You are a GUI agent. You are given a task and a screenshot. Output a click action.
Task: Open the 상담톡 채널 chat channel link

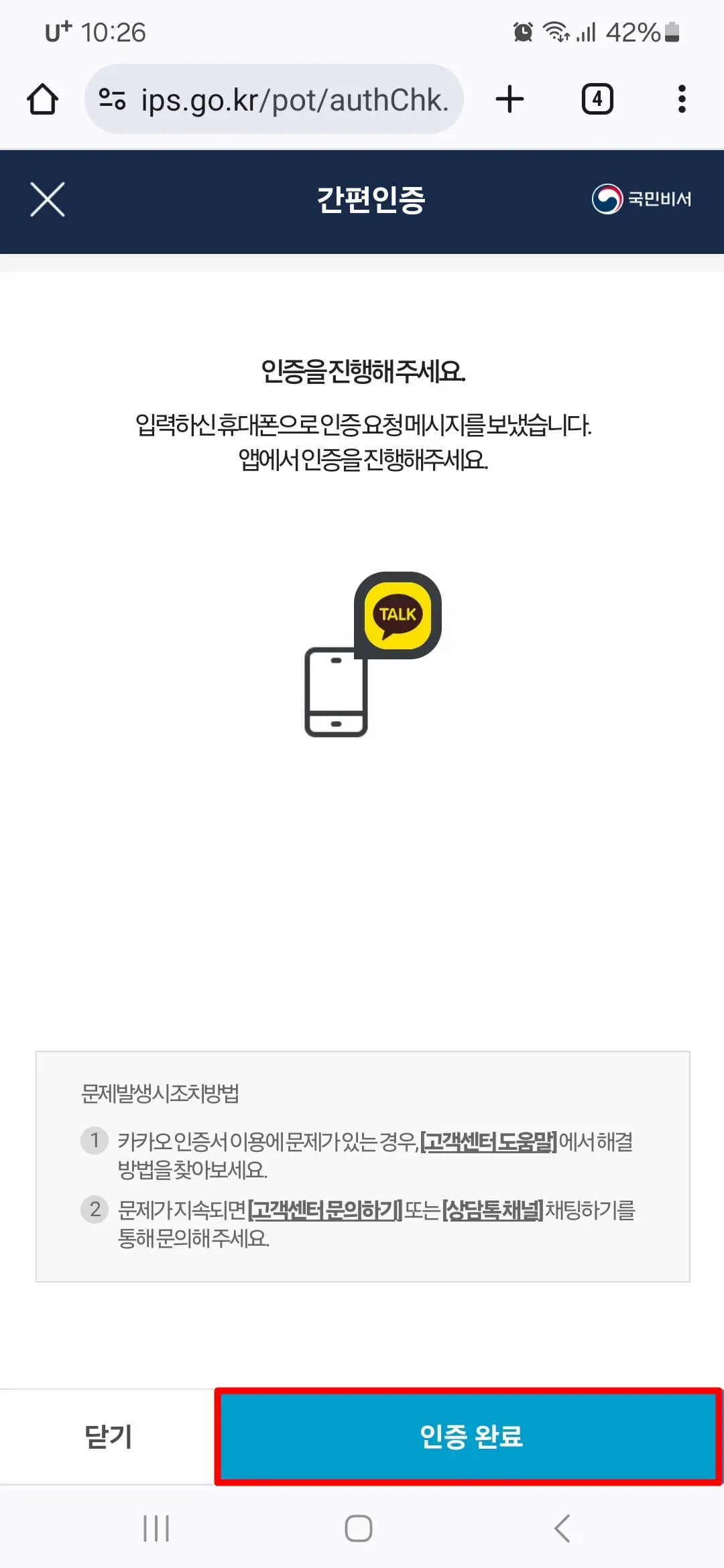(x=493, y=1210)
